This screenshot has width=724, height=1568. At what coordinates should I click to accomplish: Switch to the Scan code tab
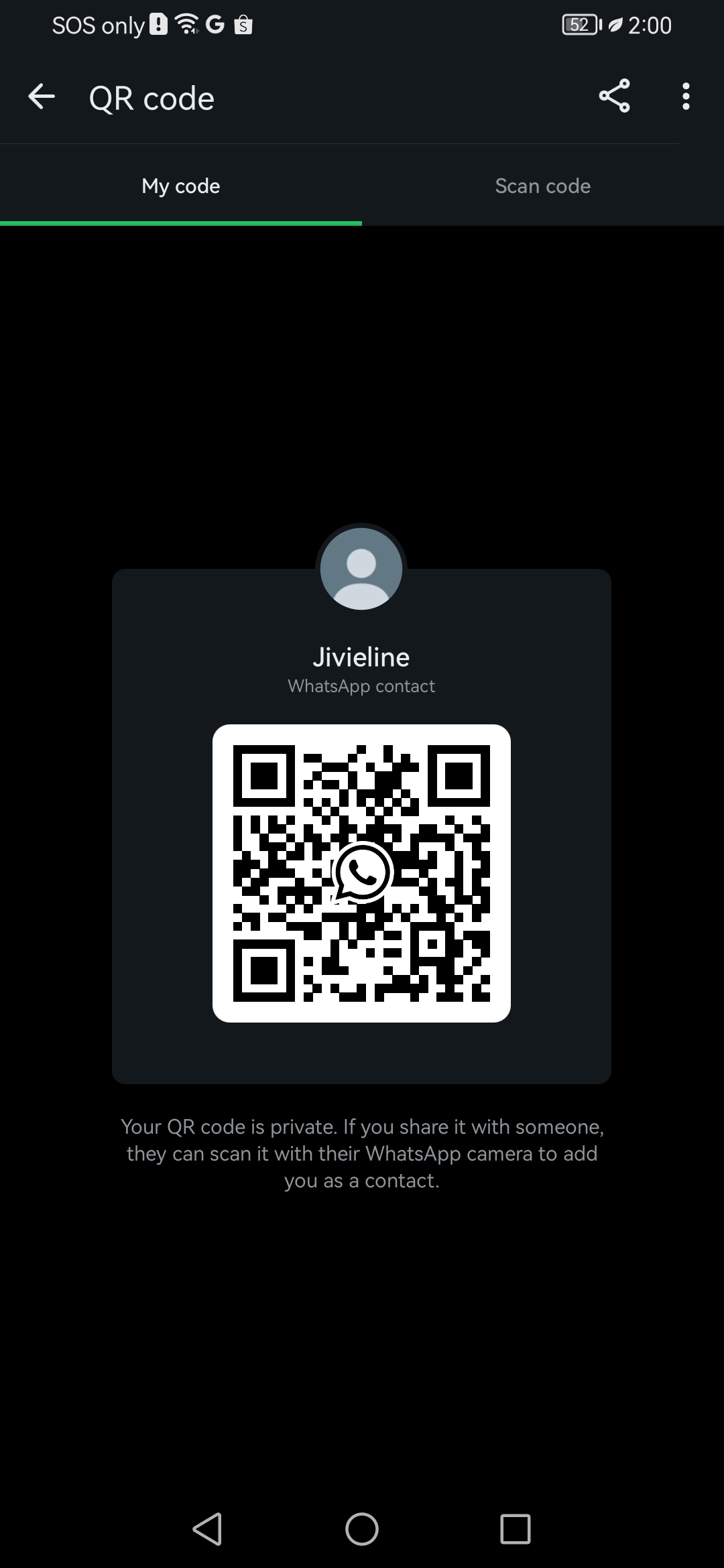543,186
